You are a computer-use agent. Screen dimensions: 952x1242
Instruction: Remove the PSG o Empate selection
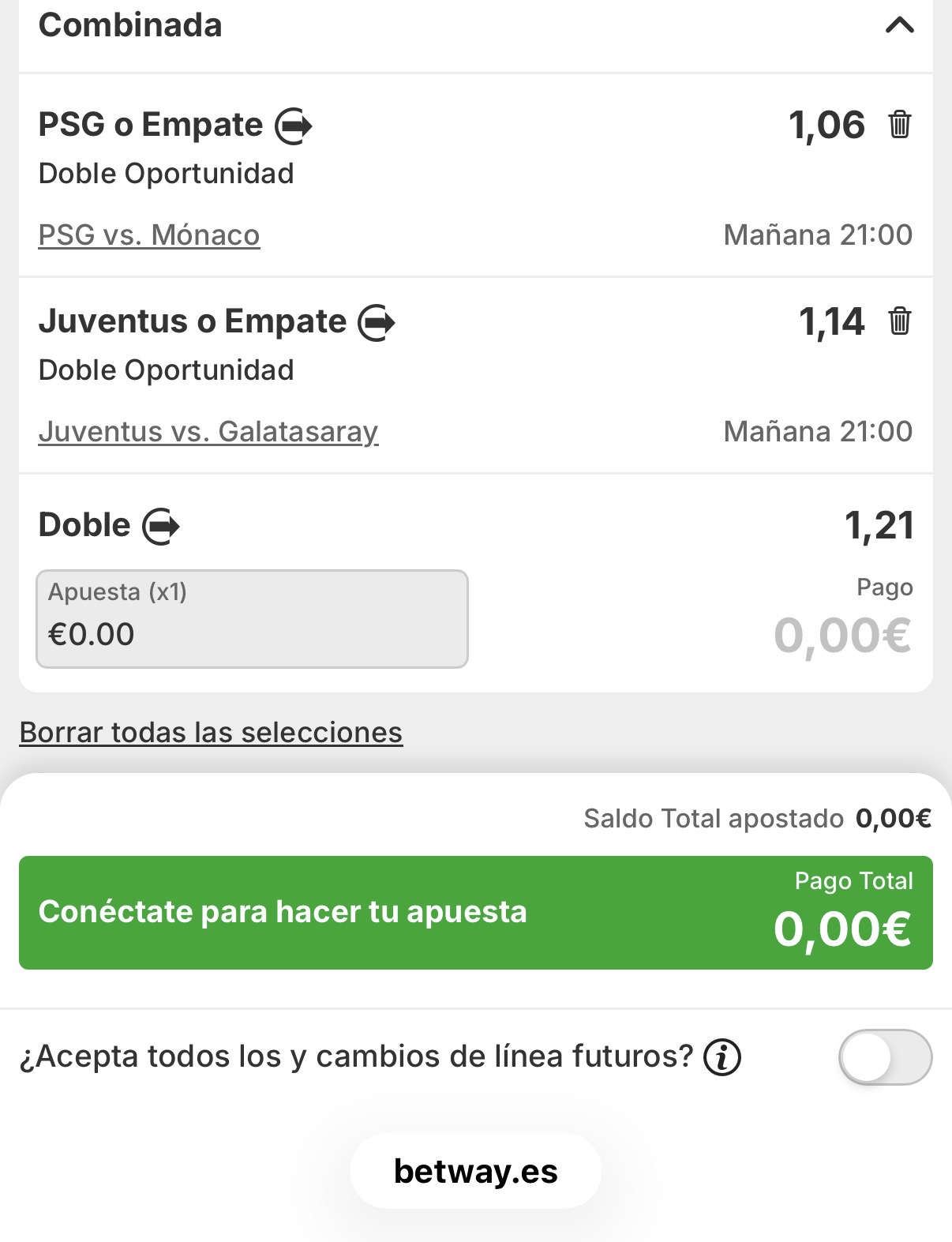pos(899,125)
